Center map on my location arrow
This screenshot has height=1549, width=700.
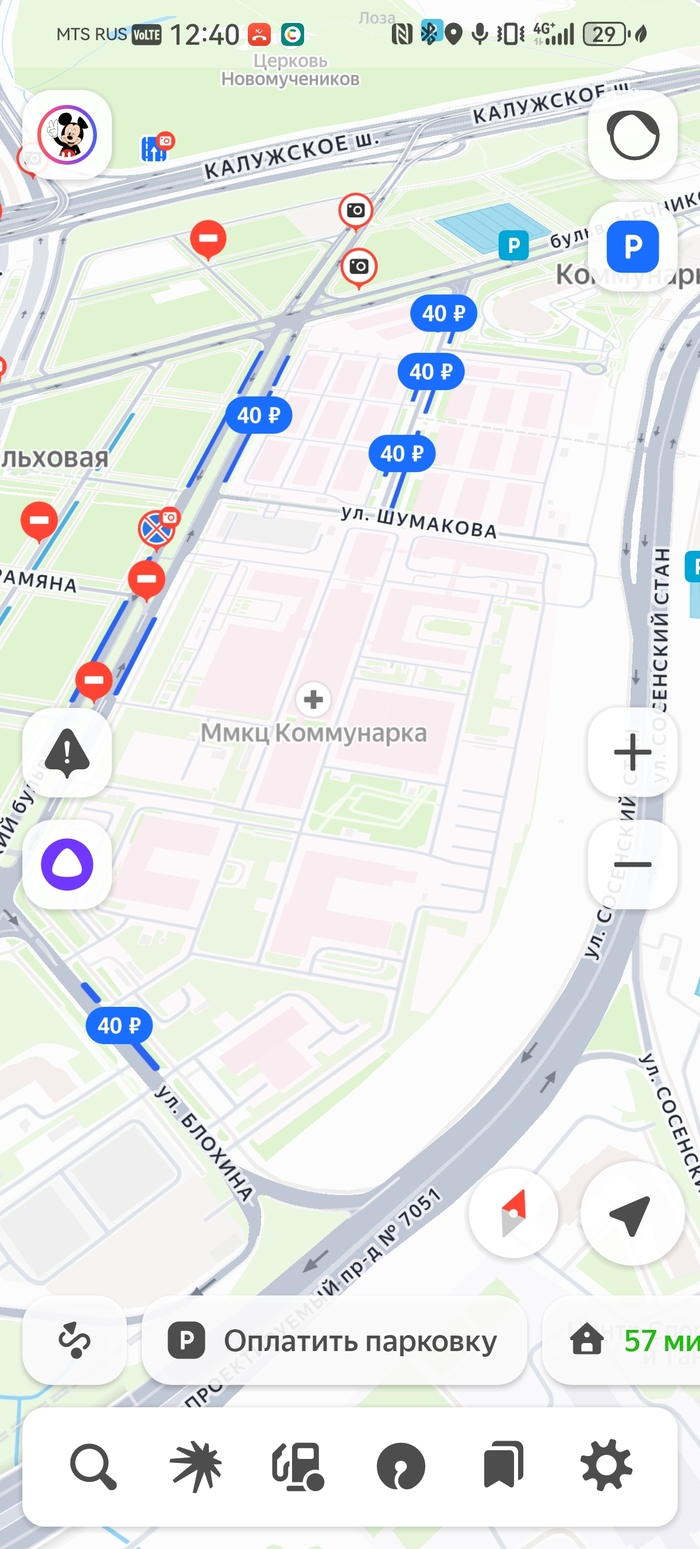[x=632, y=1214]
